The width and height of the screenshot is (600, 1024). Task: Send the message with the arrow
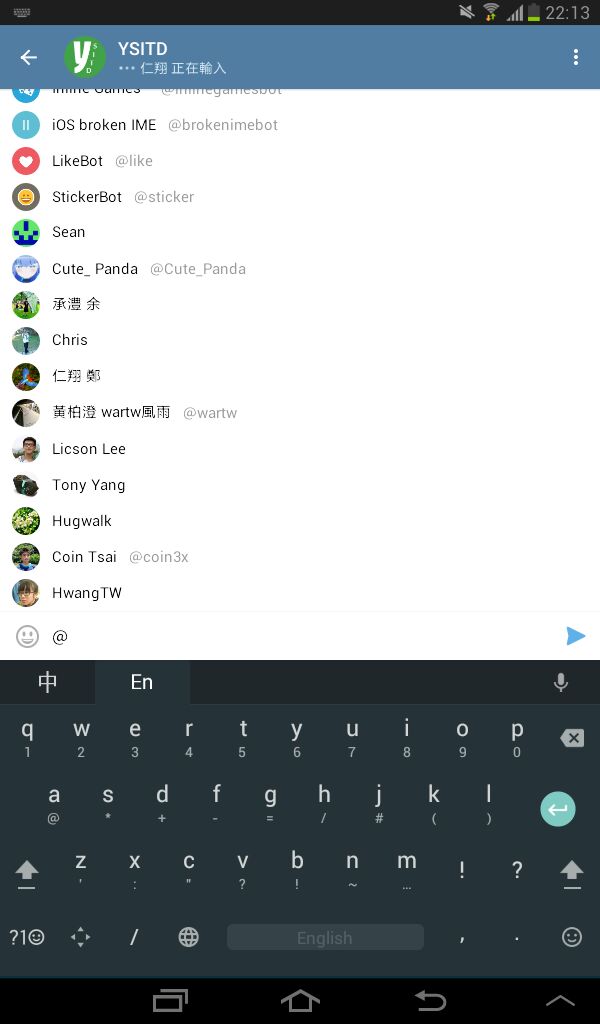click(575, 636)
